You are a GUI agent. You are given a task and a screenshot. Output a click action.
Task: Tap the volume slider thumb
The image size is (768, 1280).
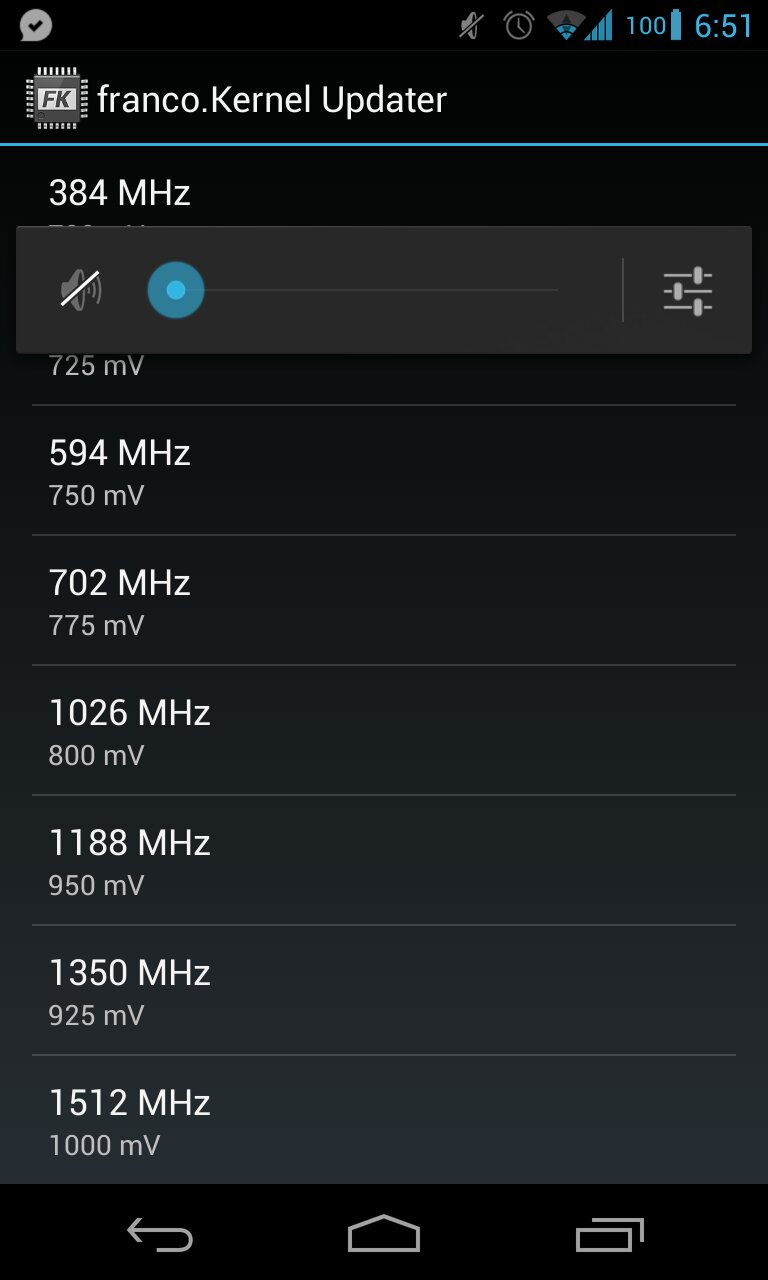pyautogui.click(x=176, y=290)
